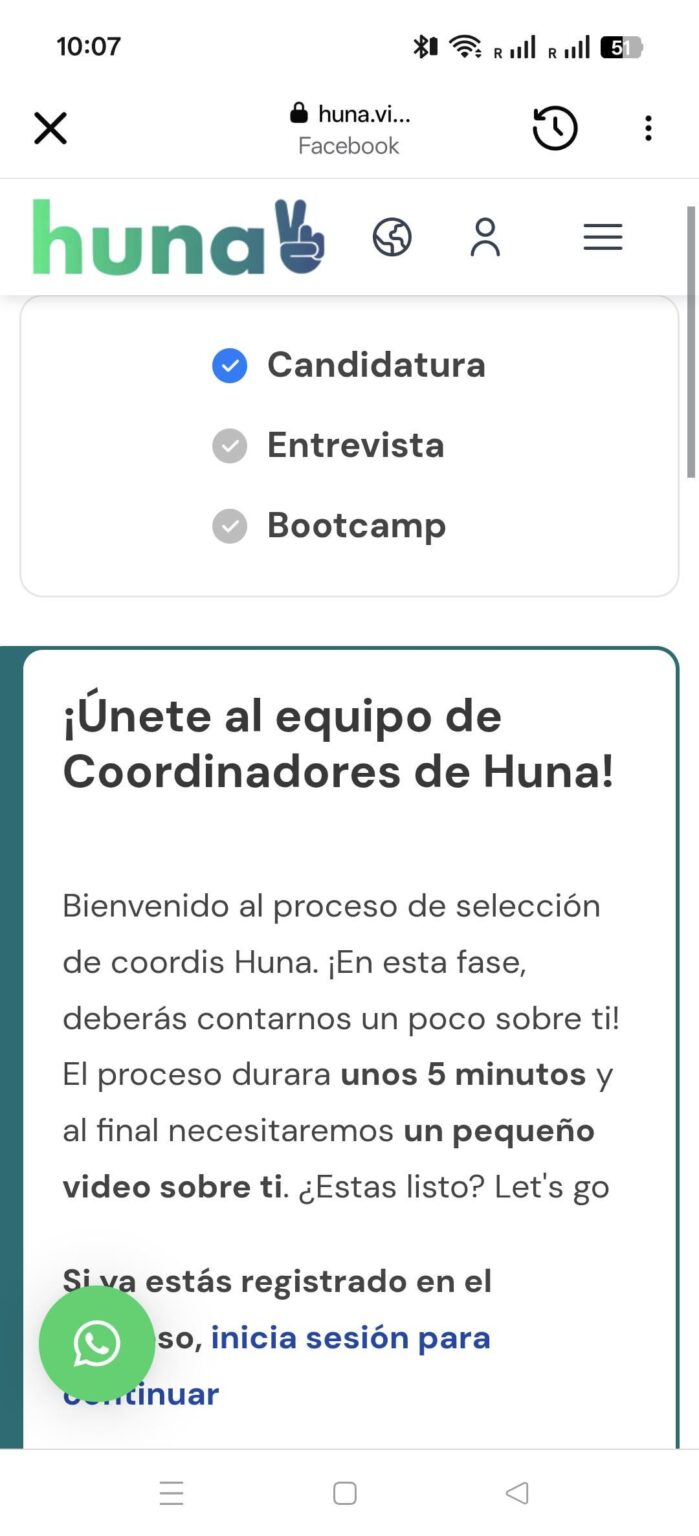Go to the home screen via system bar
Screen dimensions: 699x1536
[345, 1493]
